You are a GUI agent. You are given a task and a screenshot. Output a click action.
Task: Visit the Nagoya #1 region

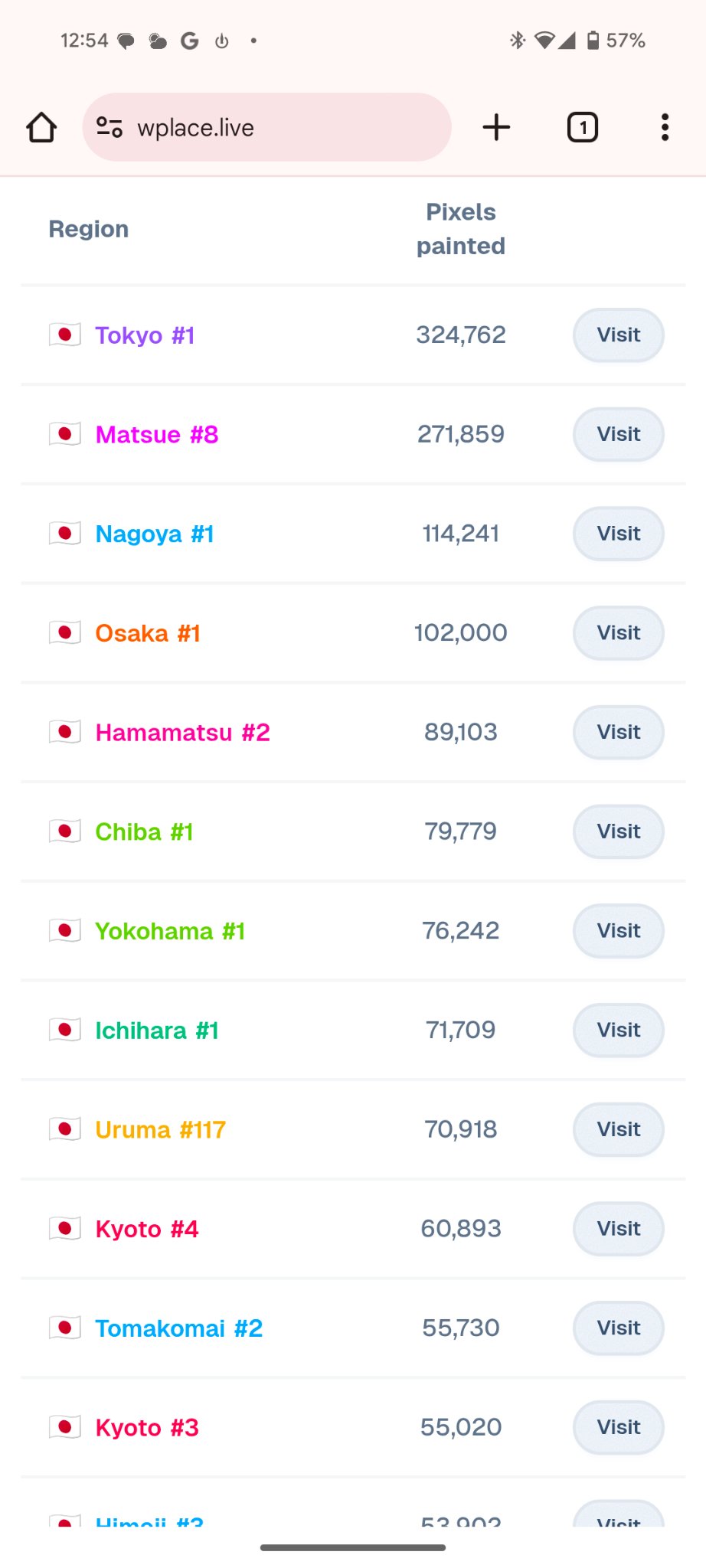tap(619, 534)
